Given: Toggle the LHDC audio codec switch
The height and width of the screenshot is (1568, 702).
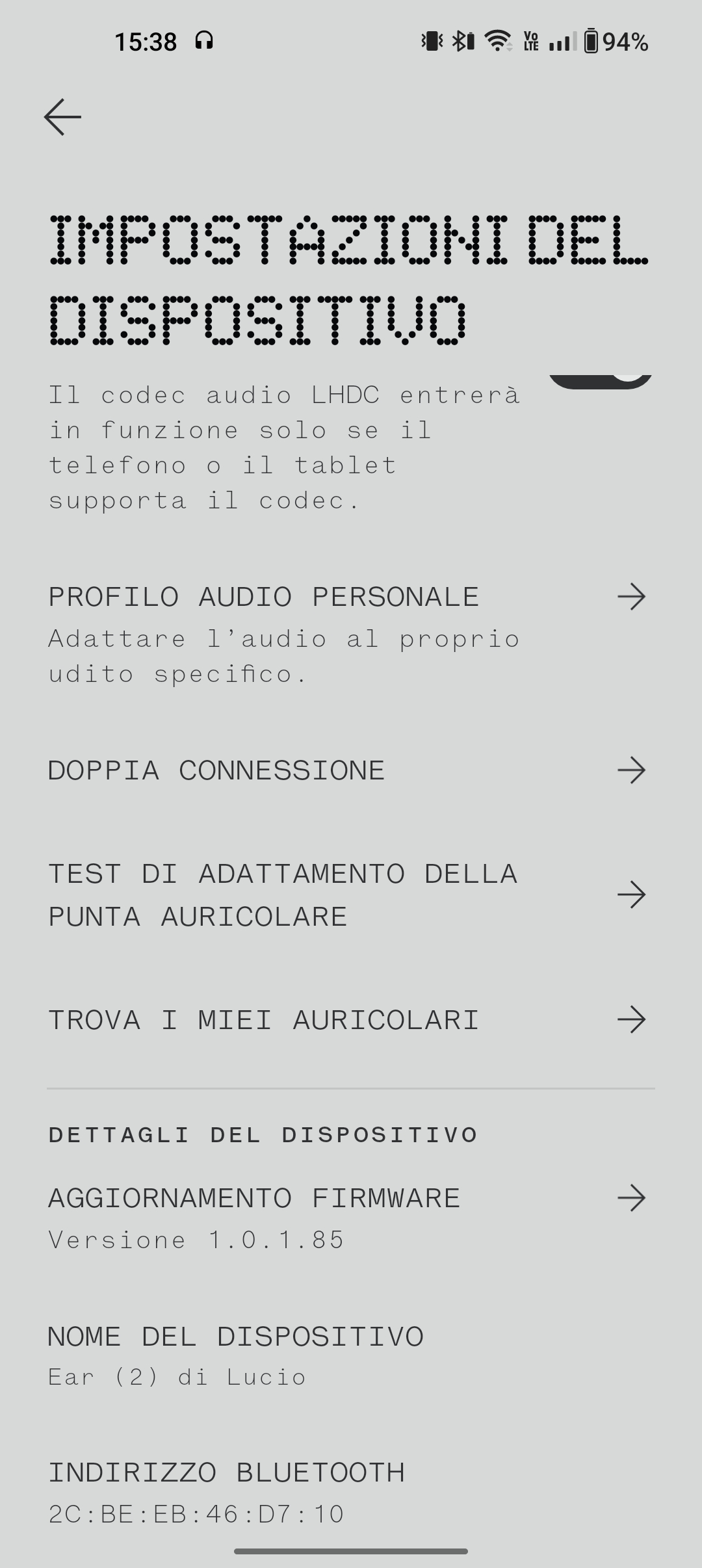Looking at the screenshot, I should coord(601,380).
